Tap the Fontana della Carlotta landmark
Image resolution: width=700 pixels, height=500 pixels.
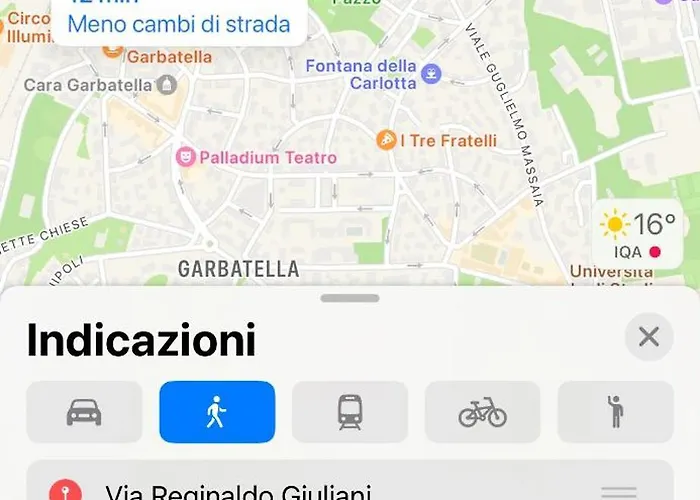coord(431,72)
